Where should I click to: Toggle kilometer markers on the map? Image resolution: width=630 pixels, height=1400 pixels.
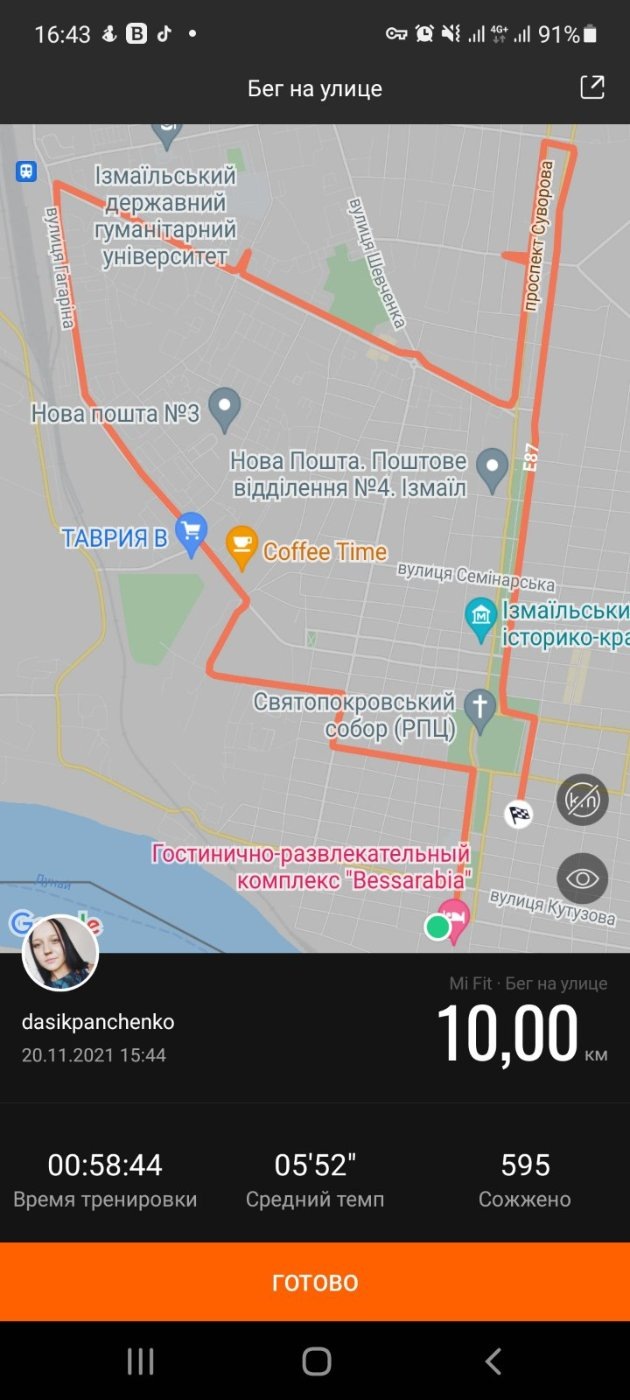[x=582, y=800]
